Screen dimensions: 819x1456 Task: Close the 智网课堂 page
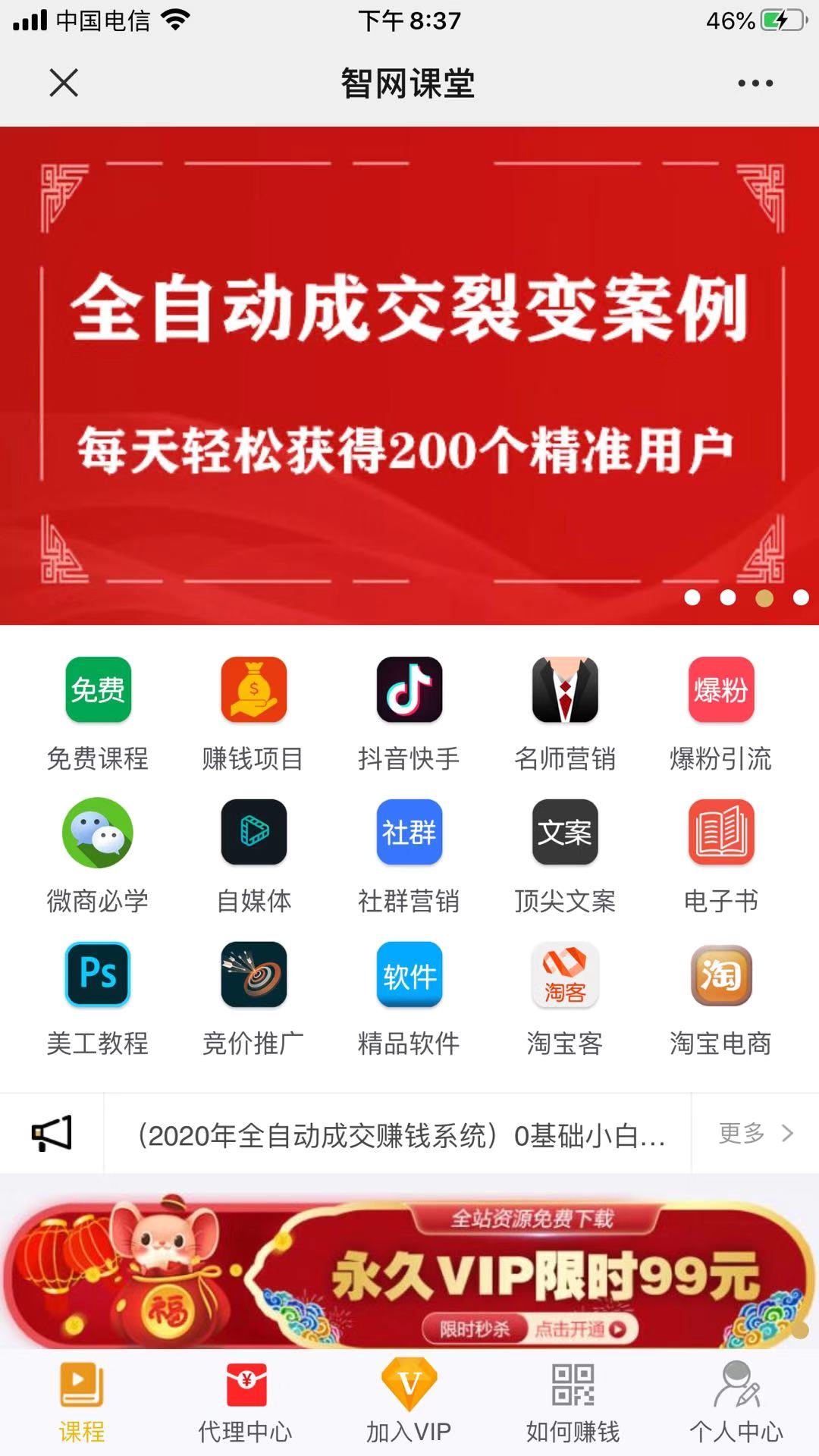(x=64, y=83)
